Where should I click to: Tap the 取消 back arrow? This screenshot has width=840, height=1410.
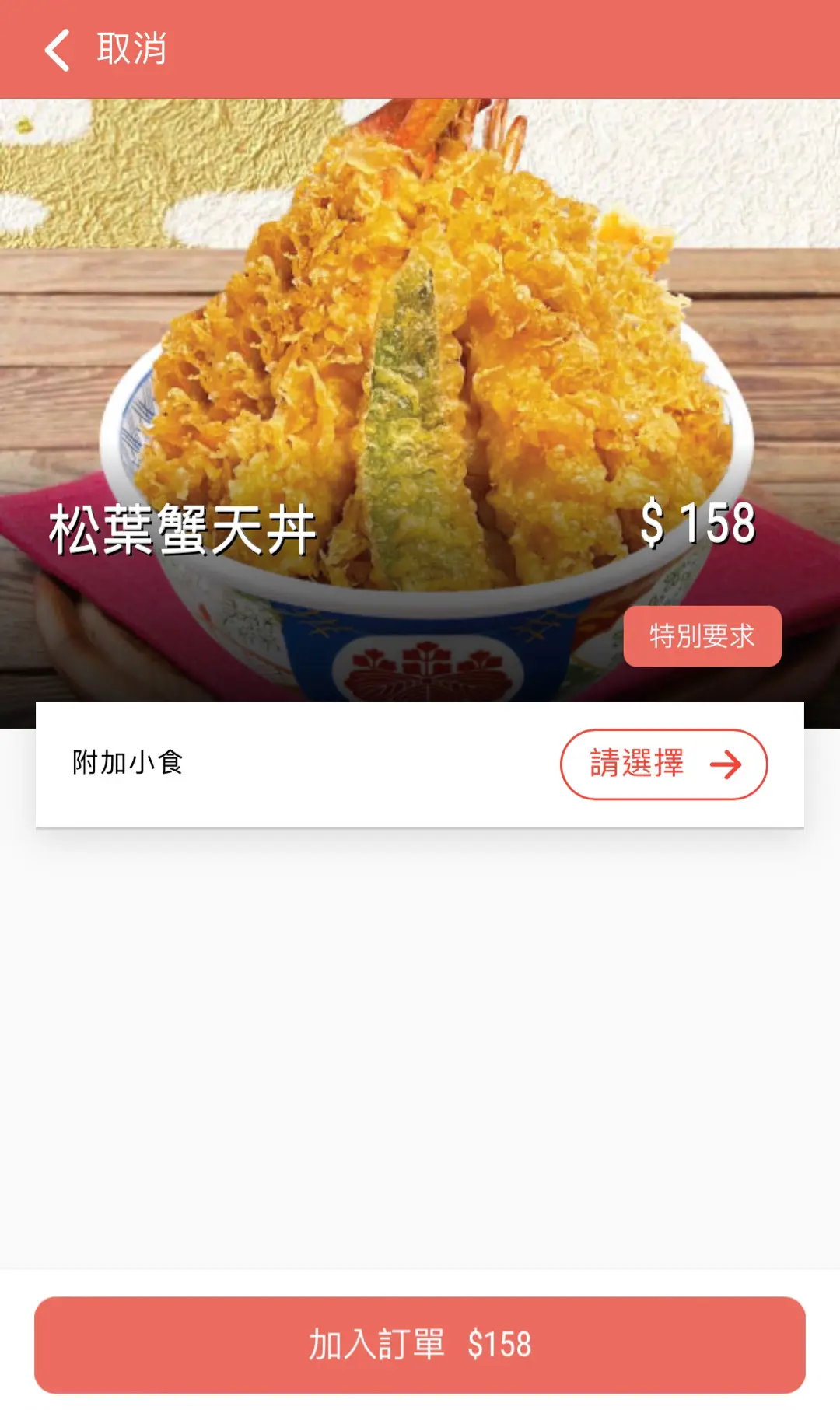pos(58,50)
